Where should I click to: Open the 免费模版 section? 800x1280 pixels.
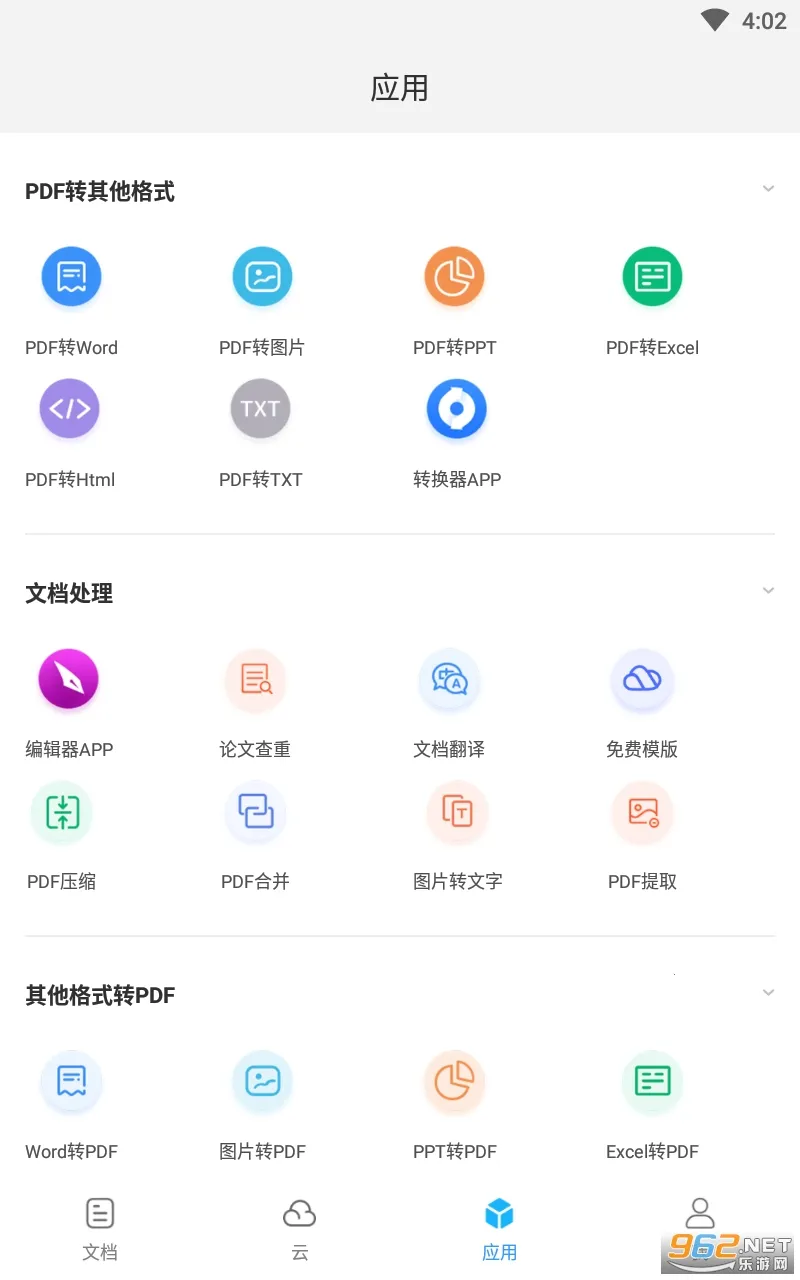(642, 681)
